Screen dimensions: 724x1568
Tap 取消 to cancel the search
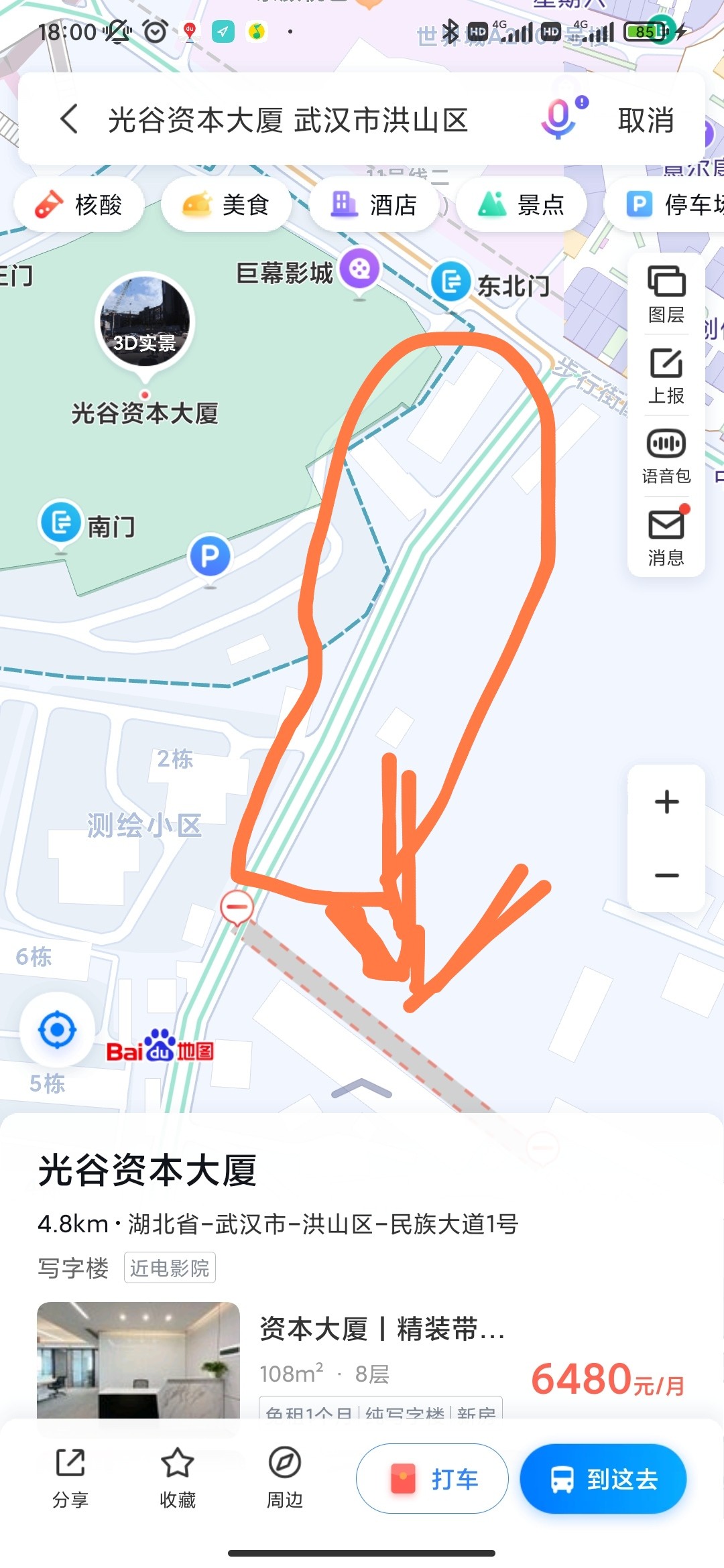coord(645,121)
